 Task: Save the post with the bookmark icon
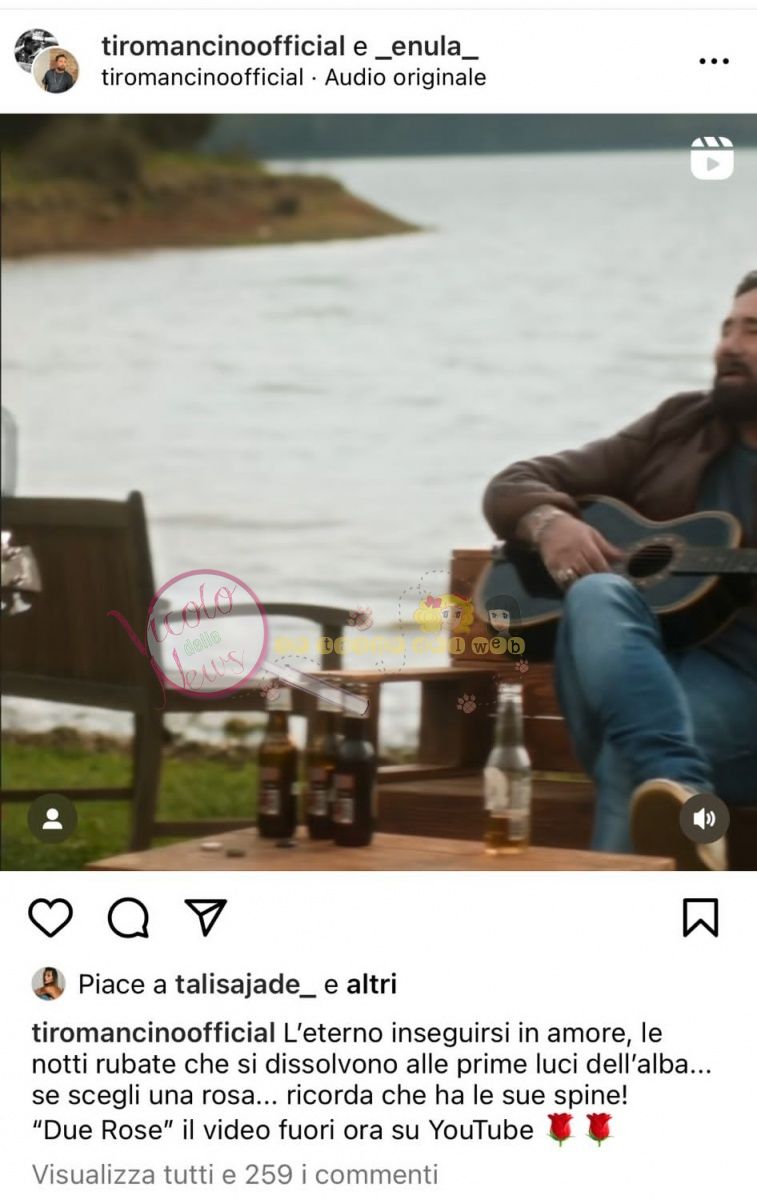[x=700, y=916]
